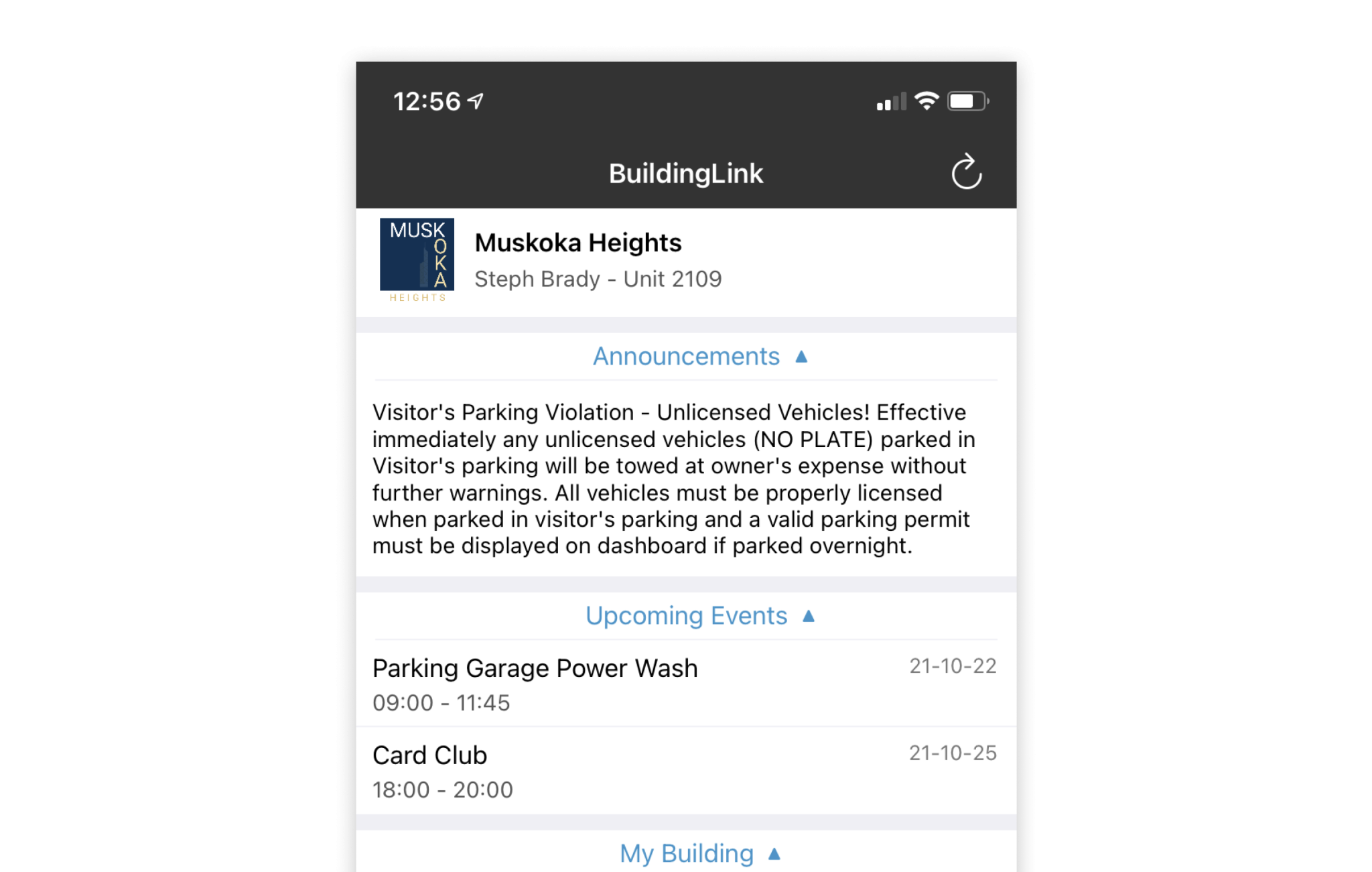Open the Card Club event
Screen dimensions: 1372x872
click(685, 771)
